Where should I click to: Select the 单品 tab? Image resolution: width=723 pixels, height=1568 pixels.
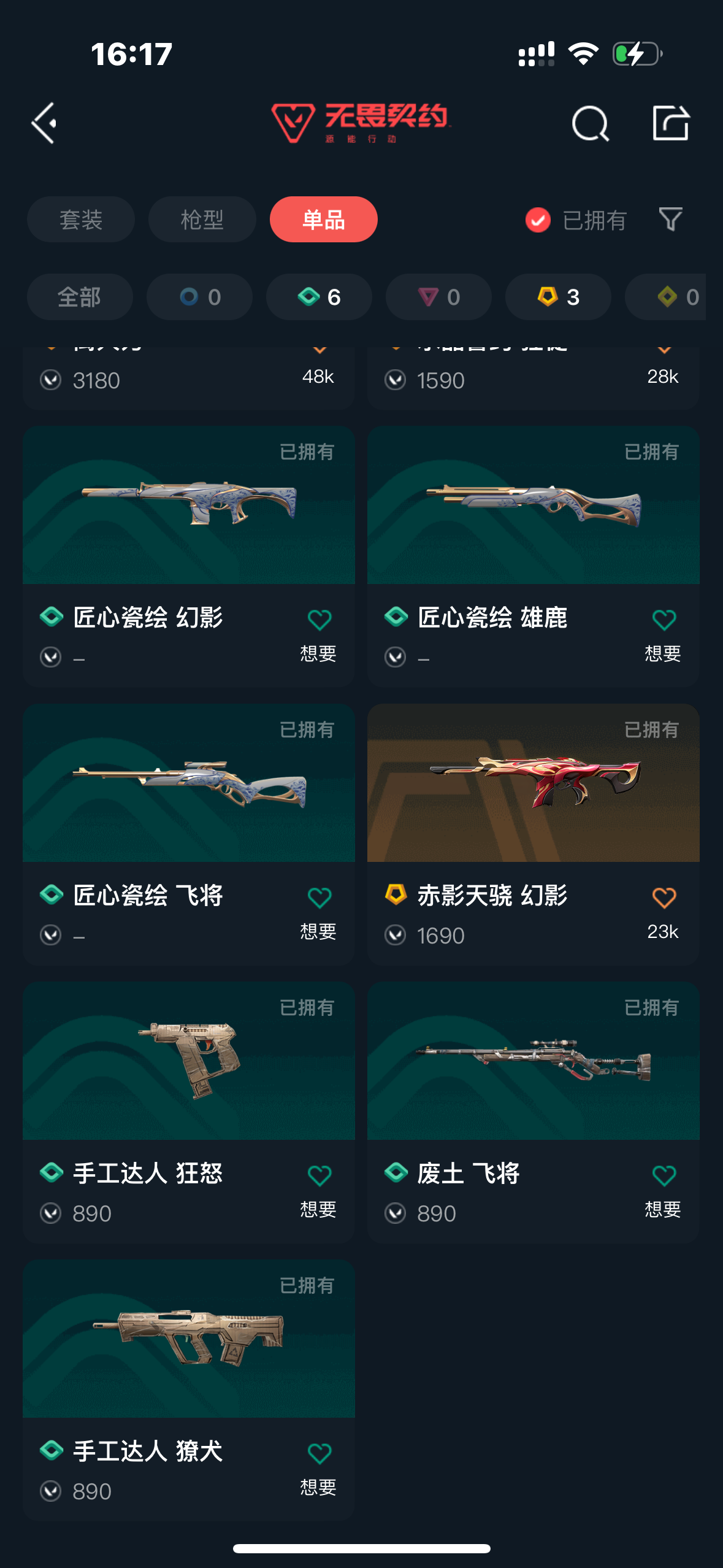[x=323, y=220]
